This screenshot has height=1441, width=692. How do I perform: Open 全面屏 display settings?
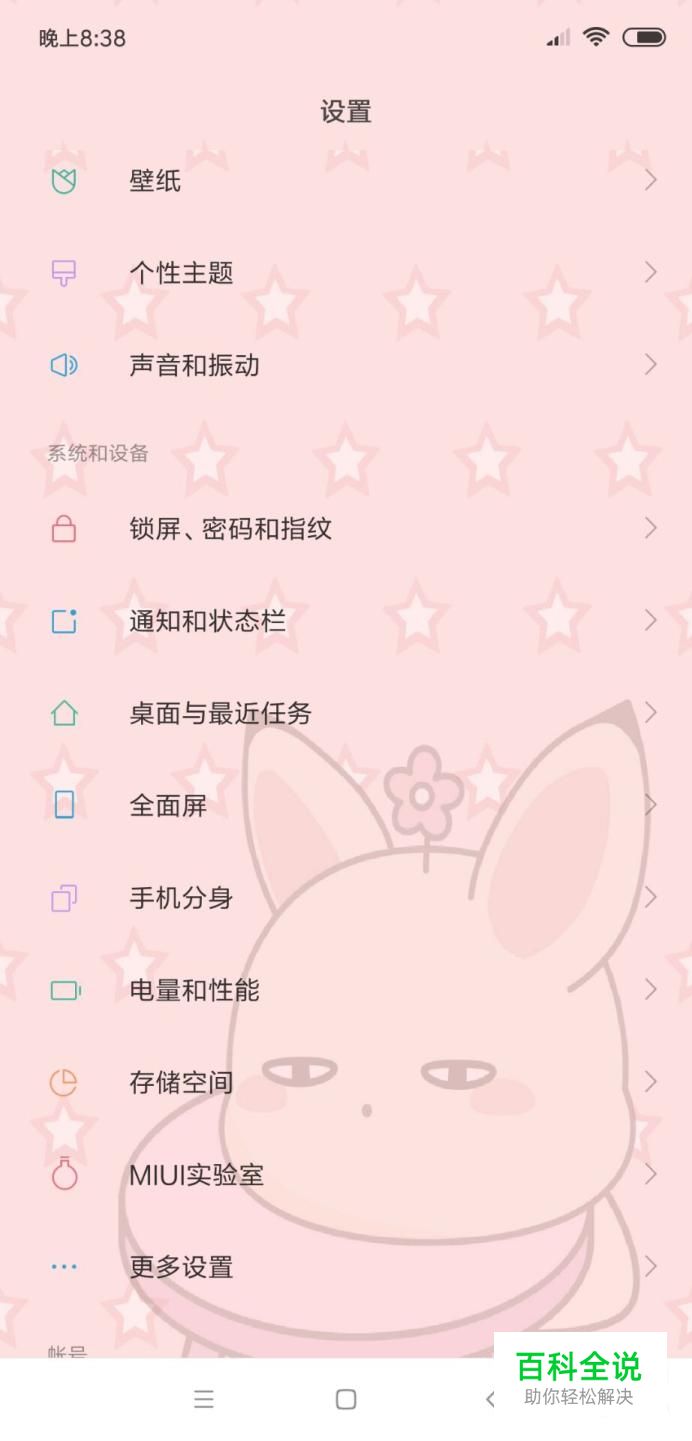[x=346, y=805]
